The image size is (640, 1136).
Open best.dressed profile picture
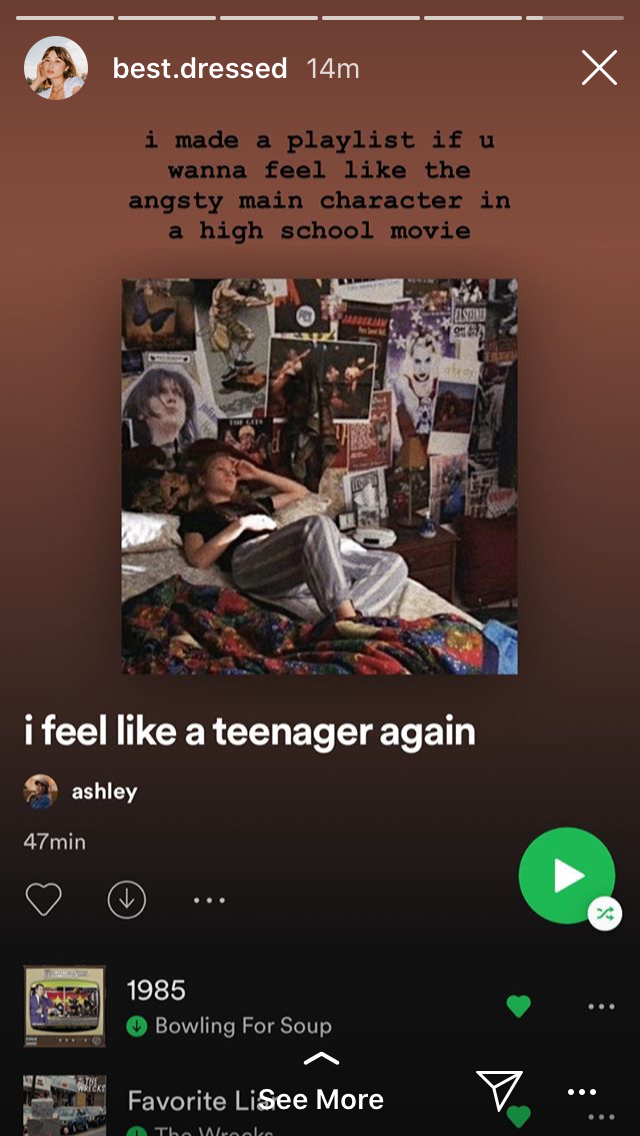(x=56, y=68)
